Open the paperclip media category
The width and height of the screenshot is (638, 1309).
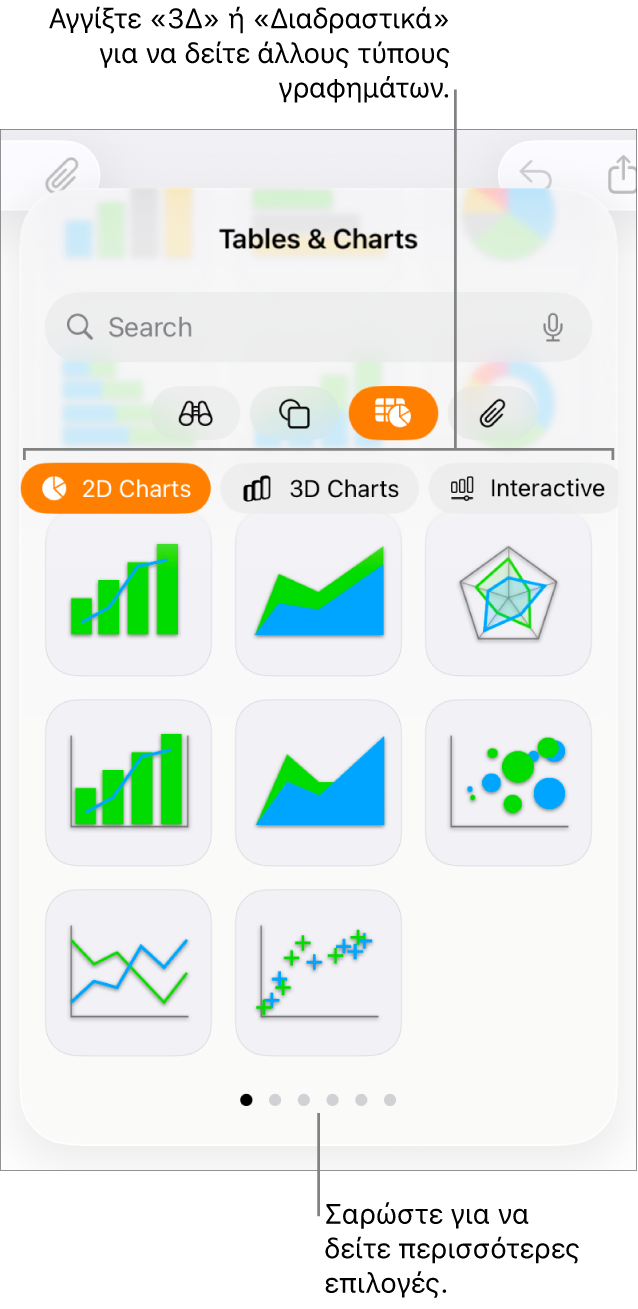491,413
